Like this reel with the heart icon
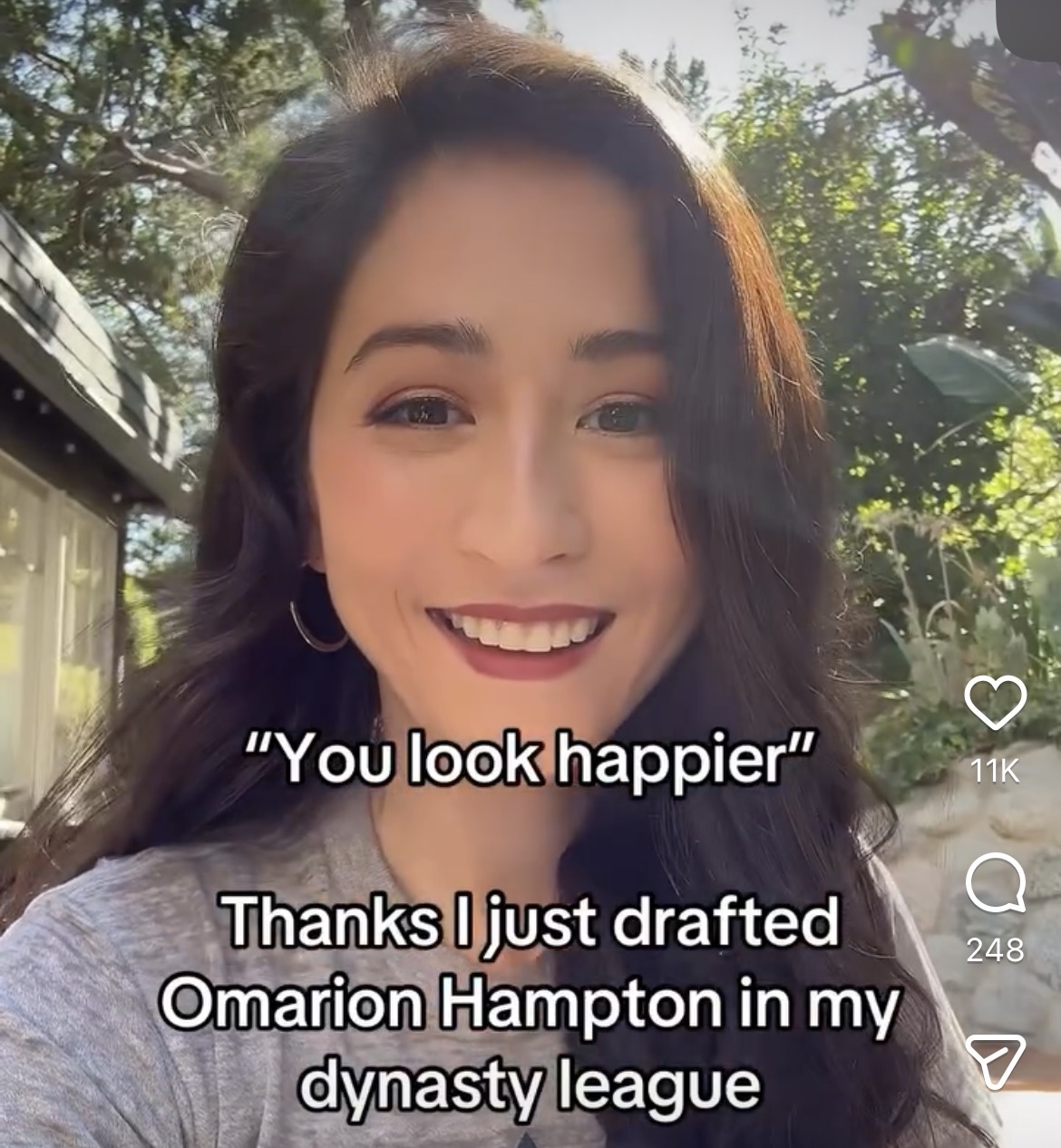 pos(995,702)
